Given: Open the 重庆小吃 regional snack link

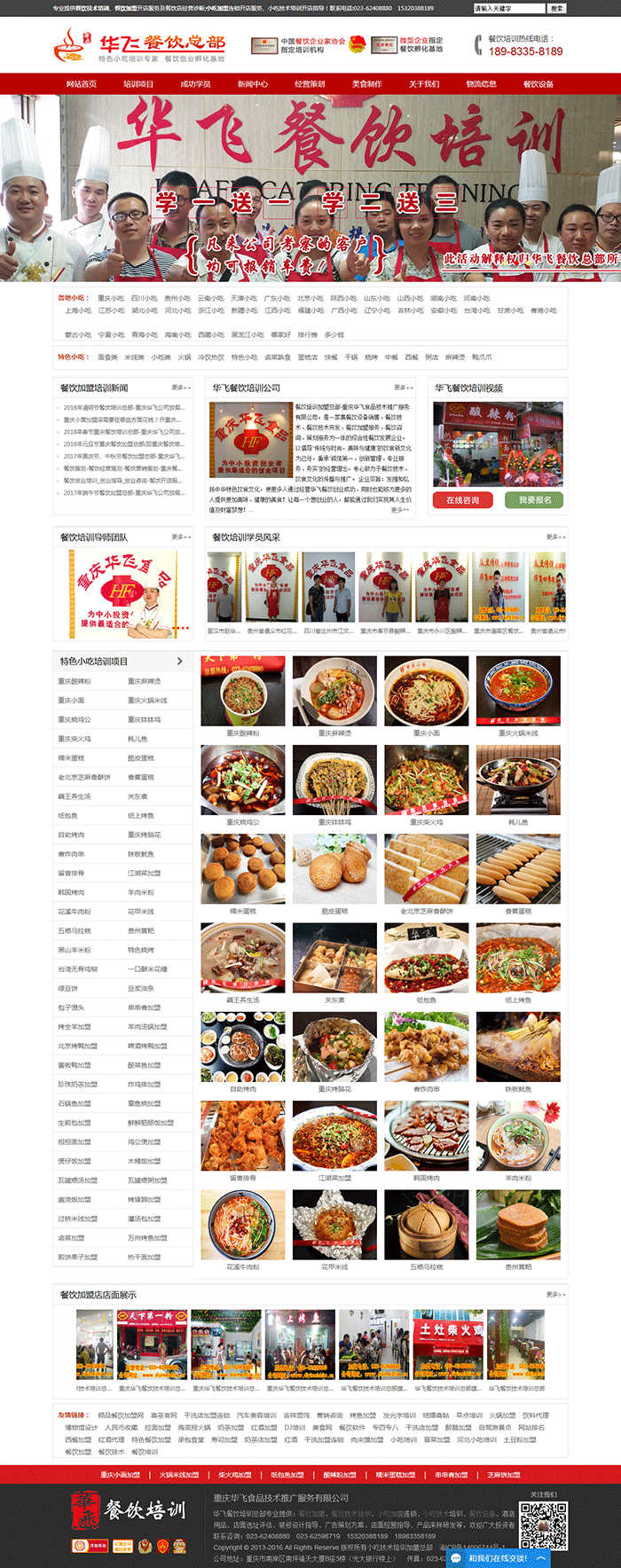Looking at the screenshot, I should tap(111, 299).
